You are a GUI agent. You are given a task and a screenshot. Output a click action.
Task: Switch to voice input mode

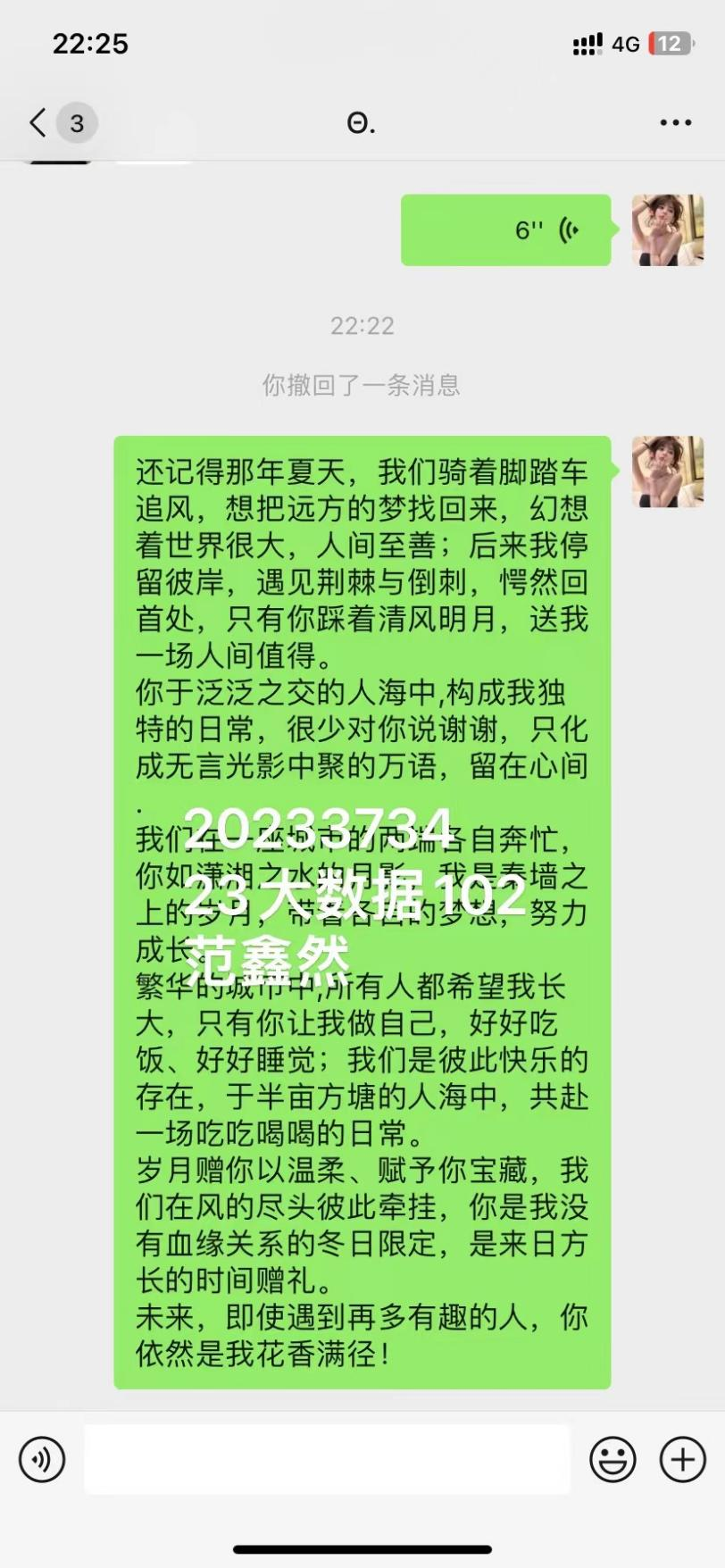pos(42,1460)
